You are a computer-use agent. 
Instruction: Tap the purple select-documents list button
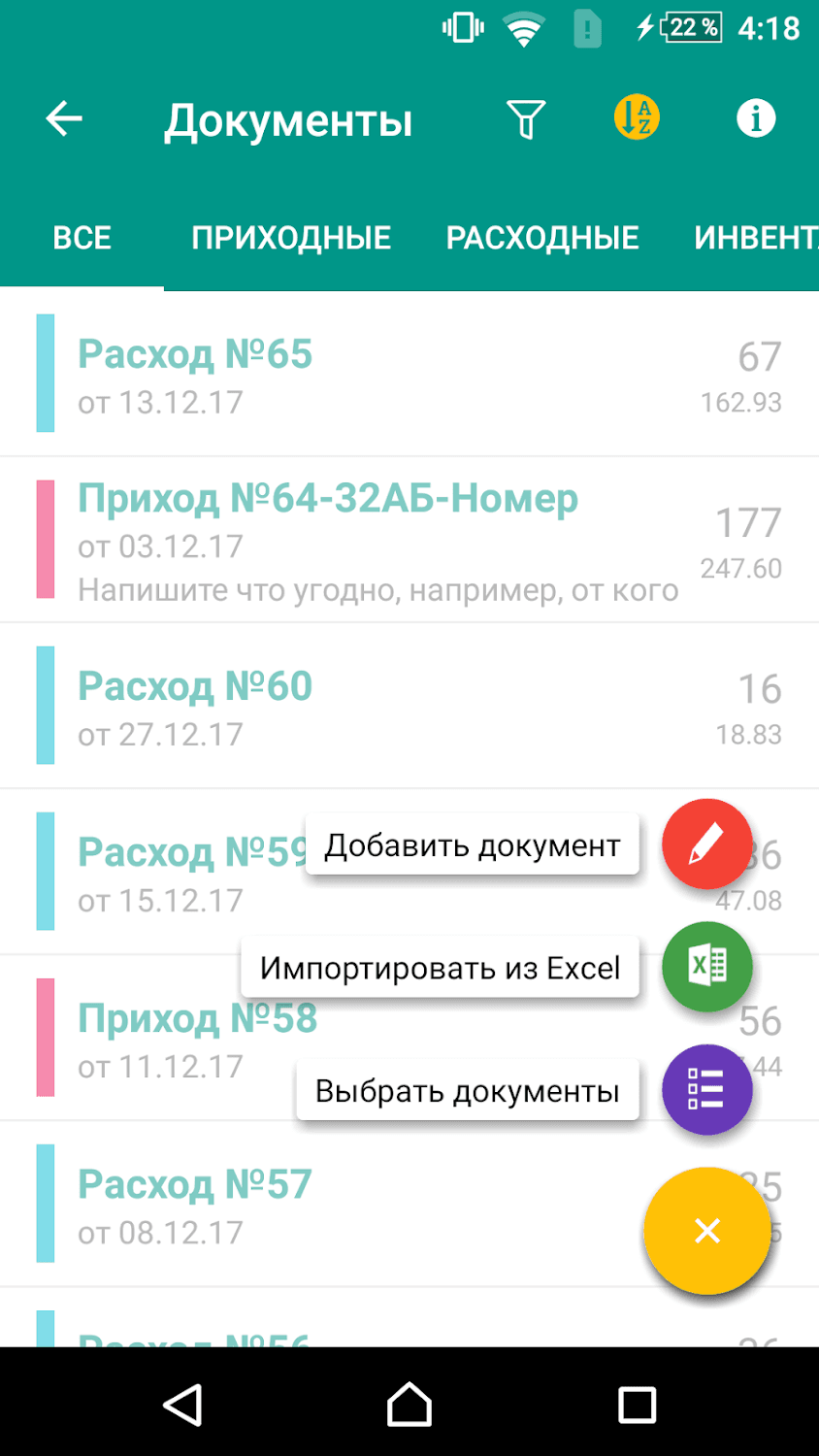pyautogui.click(x=706, y=1089)
